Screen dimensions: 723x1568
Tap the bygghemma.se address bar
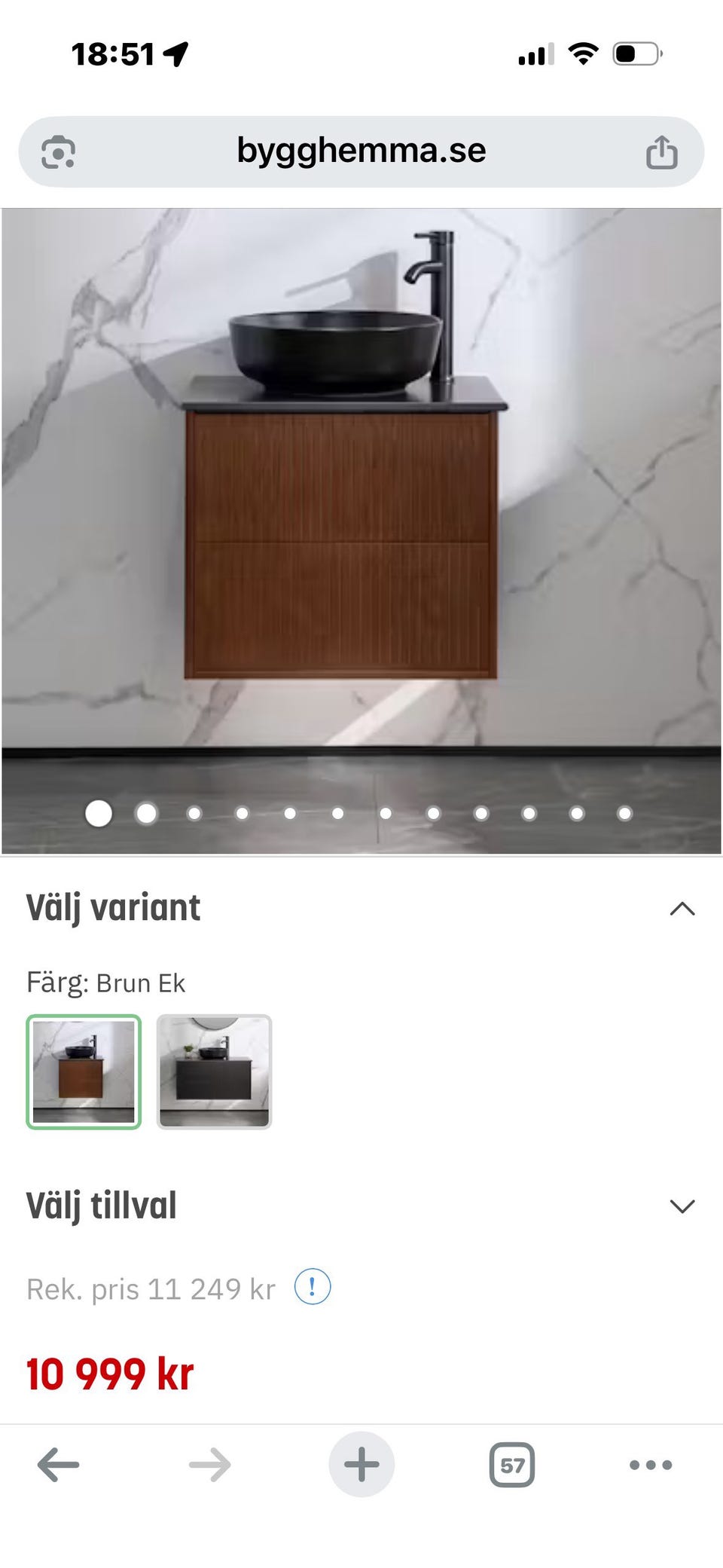coord(361,151)
